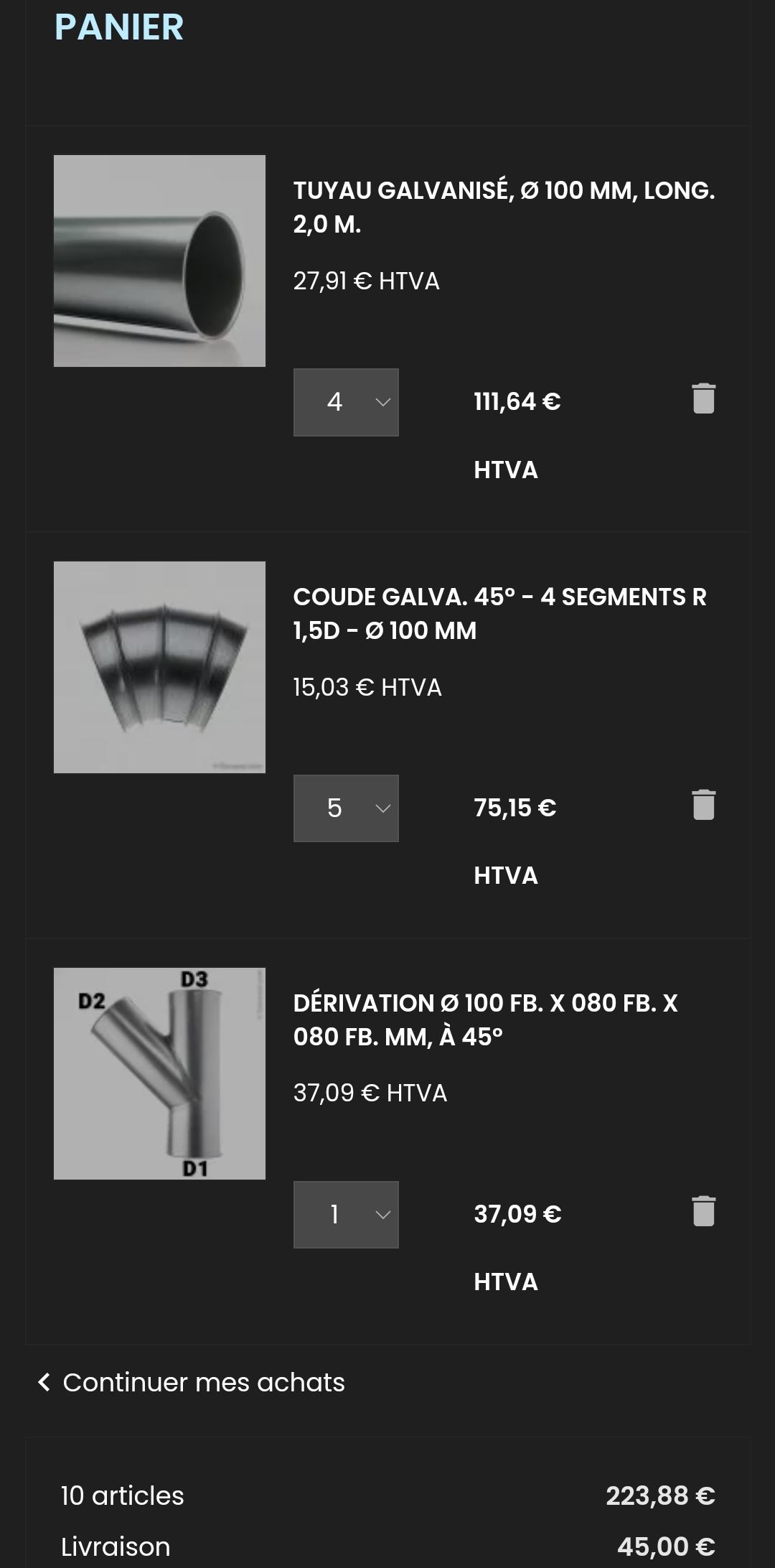Open Tuyau galvanisé Ø 100 mm title
Image resolution: width=775 pixels, height=1568 pixels.
point(504,207)
